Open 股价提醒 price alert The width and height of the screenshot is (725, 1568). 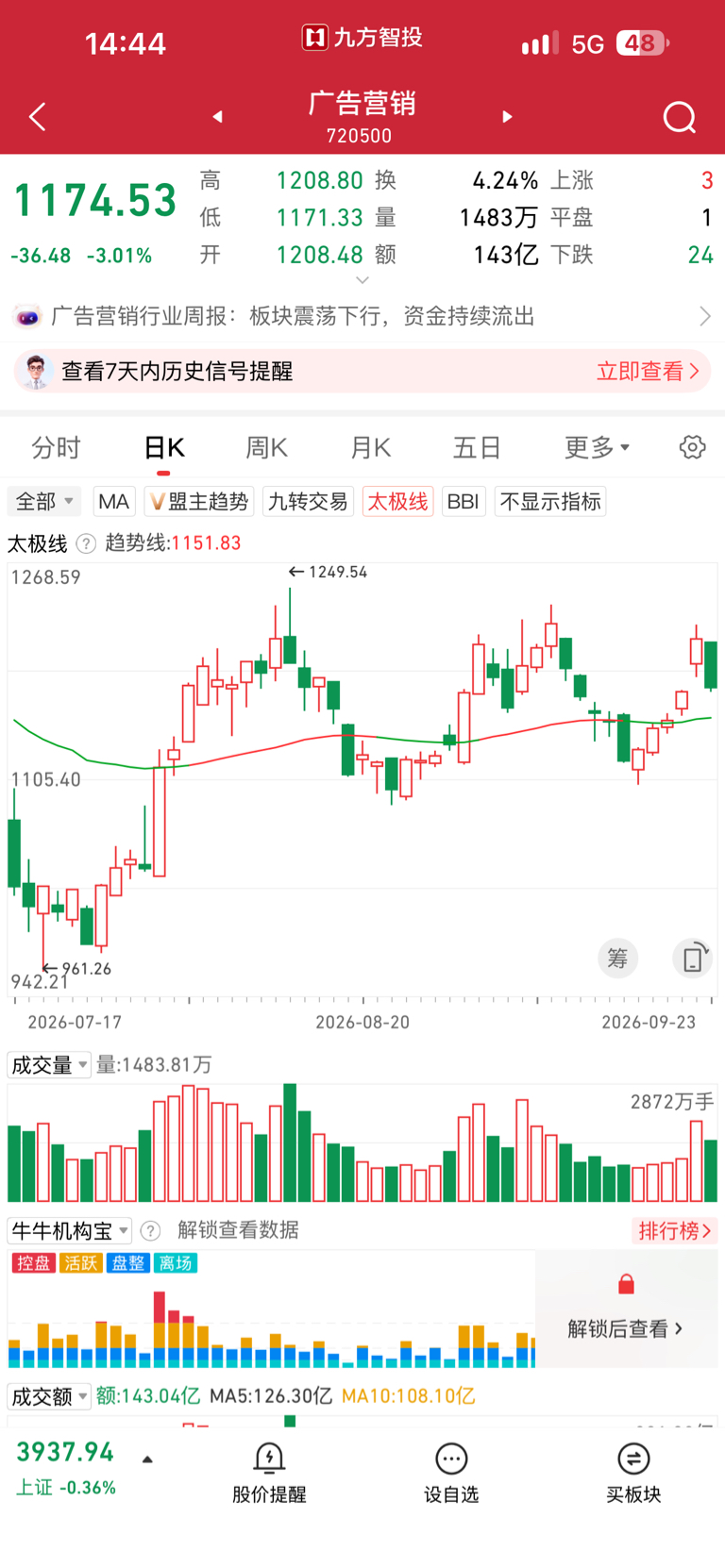click(269, 1474)
